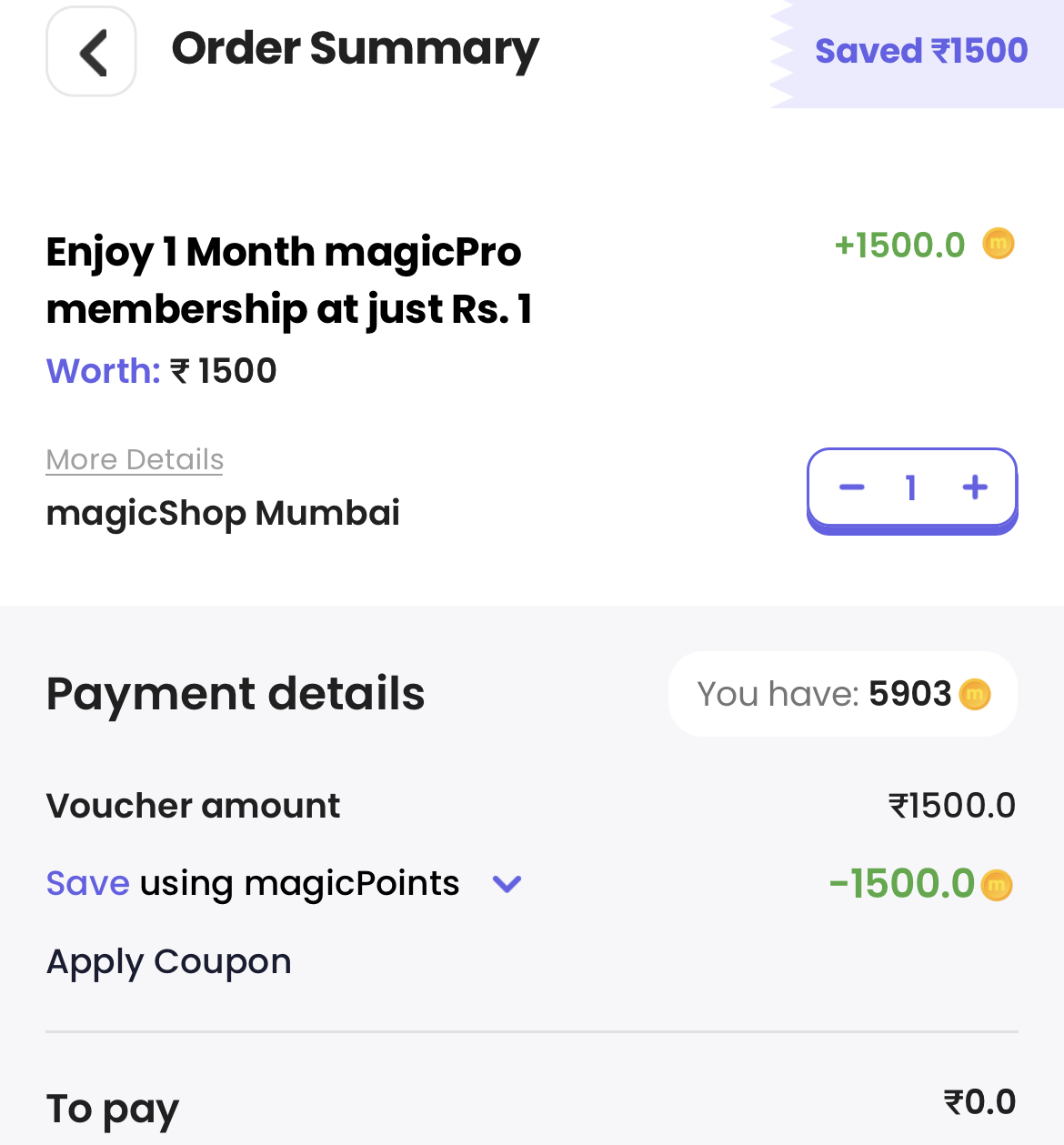Expand the Save using magicPoints chevron
Image resolution: width=1064 pixels, height=1145 pixels.
point(507,883)
